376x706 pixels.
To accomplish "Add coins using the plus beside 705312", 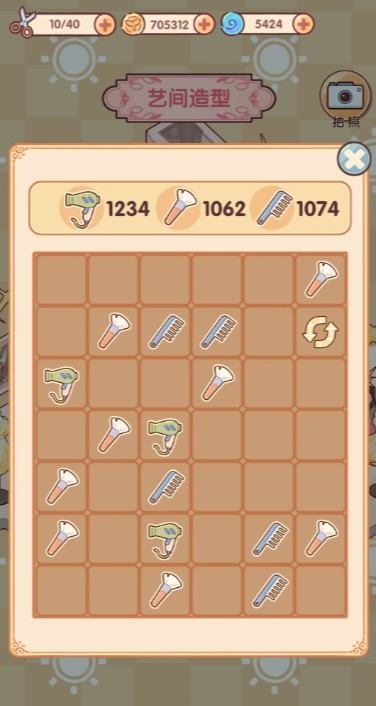I will coord(204,24).
